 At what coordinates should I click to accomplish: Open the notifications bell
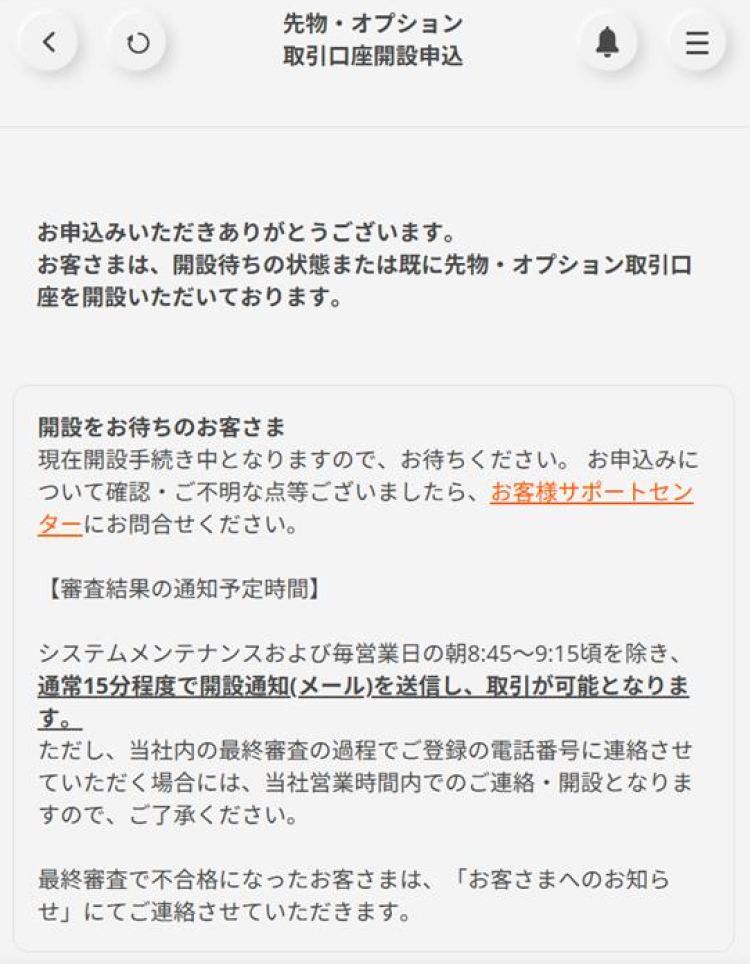click(x=607, y=42)
